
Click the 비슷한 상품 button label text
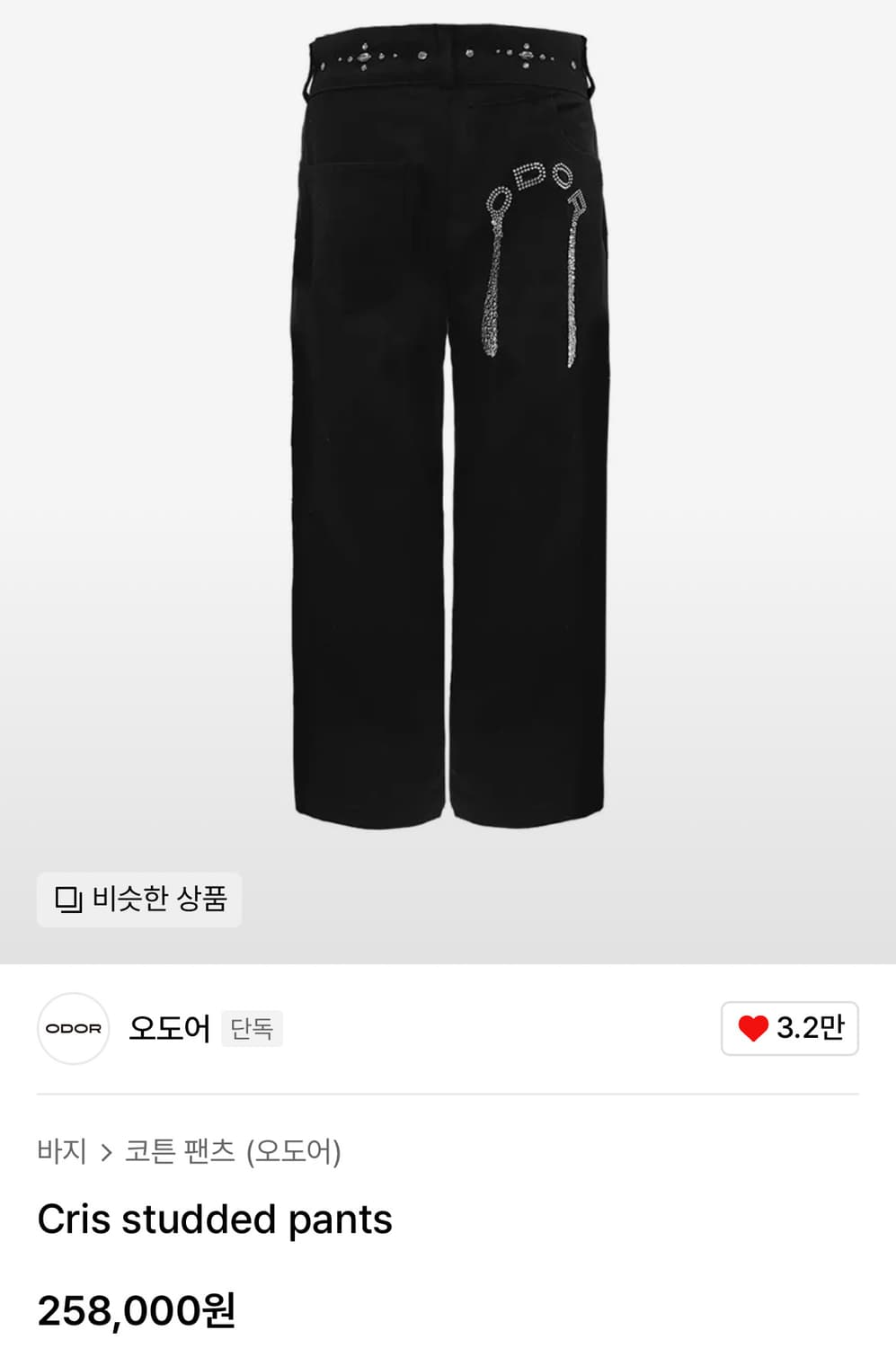(163, 899)
